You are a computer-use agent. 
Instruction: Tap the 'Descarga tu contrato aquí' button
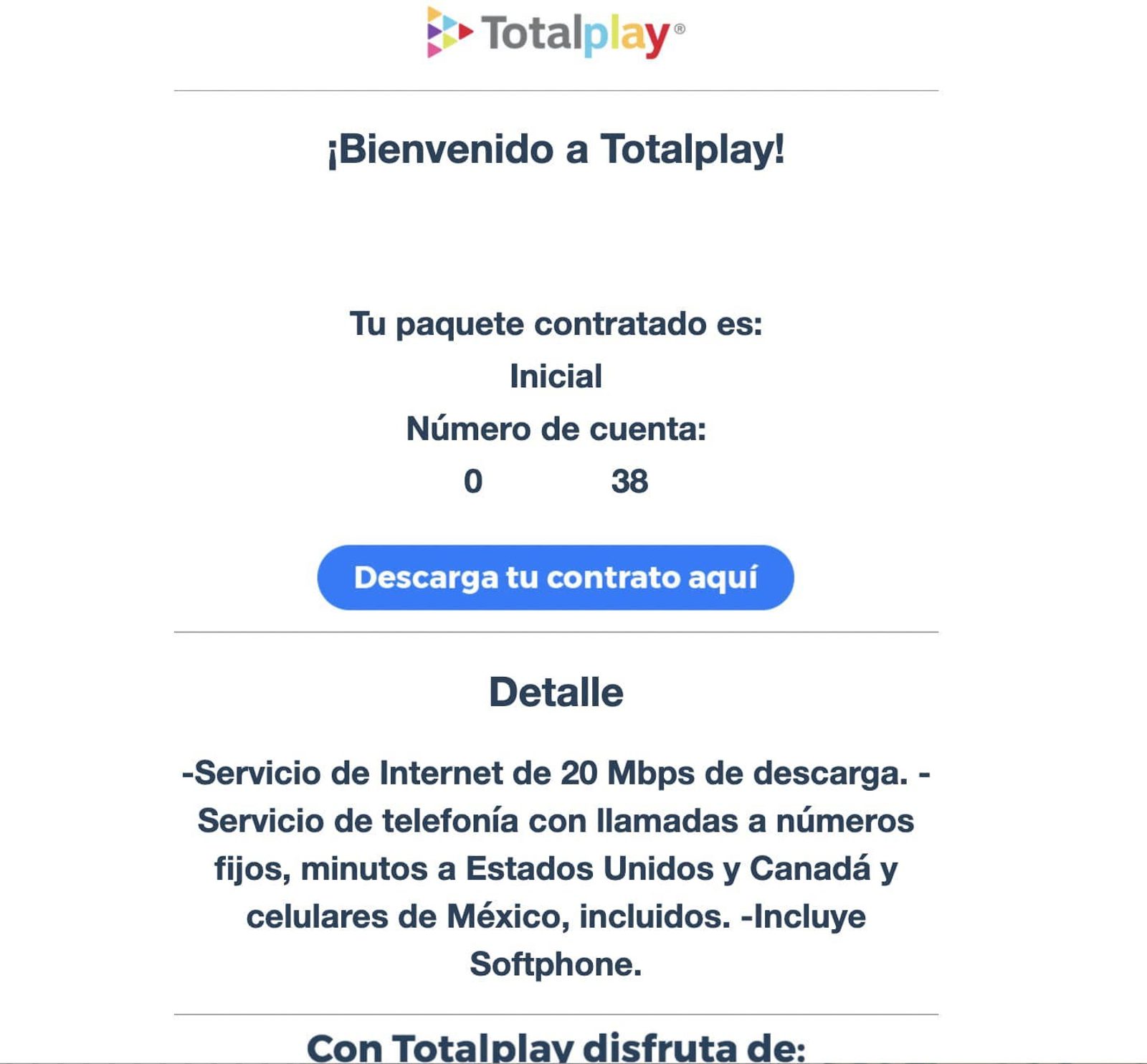556,578
